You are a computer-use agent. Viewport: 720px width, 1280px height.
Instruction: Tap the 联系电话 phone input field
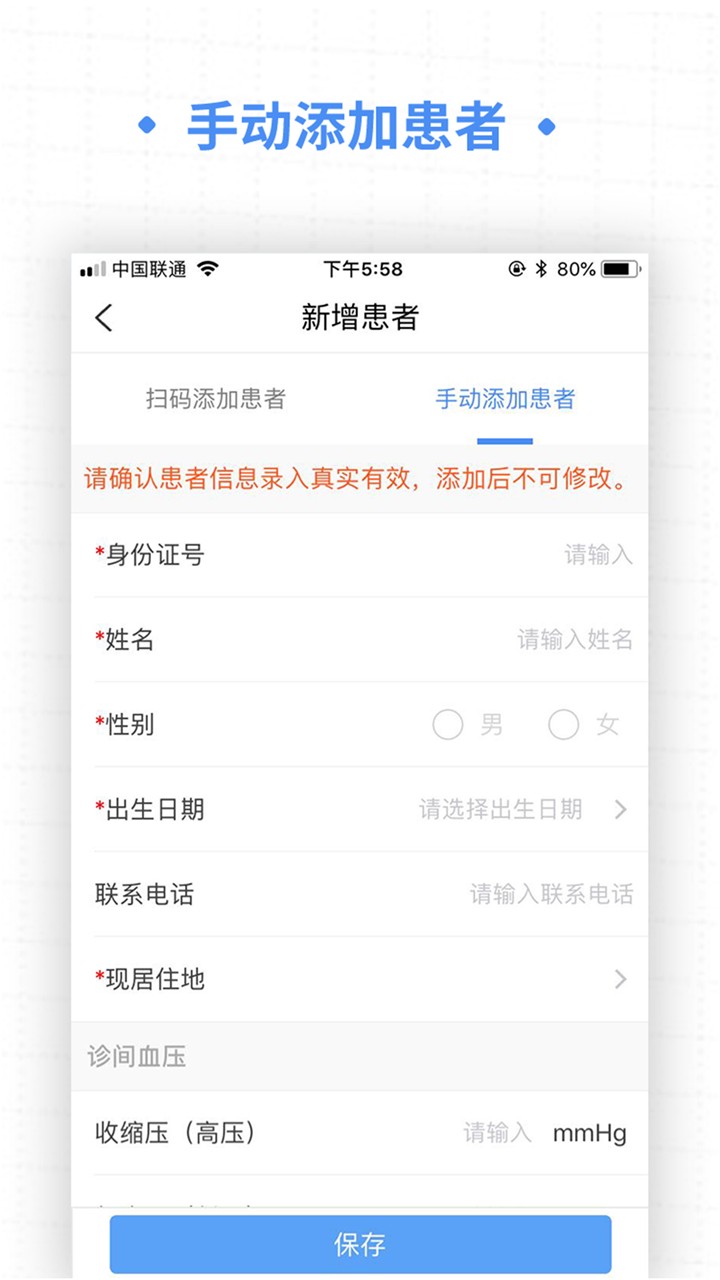tap(550, 895)
